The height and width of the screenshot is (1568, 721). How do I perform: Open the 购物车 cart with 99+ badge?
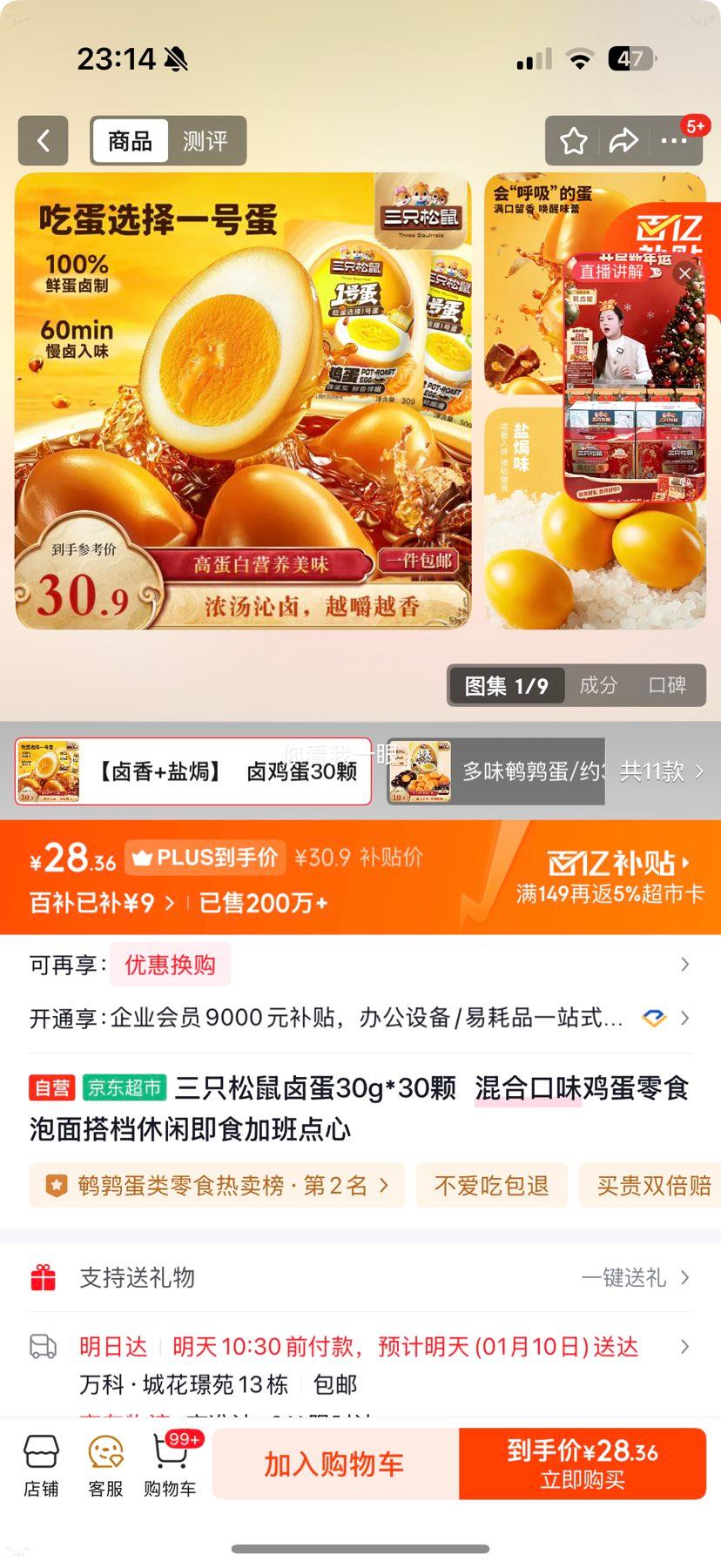pos(170,1462)
